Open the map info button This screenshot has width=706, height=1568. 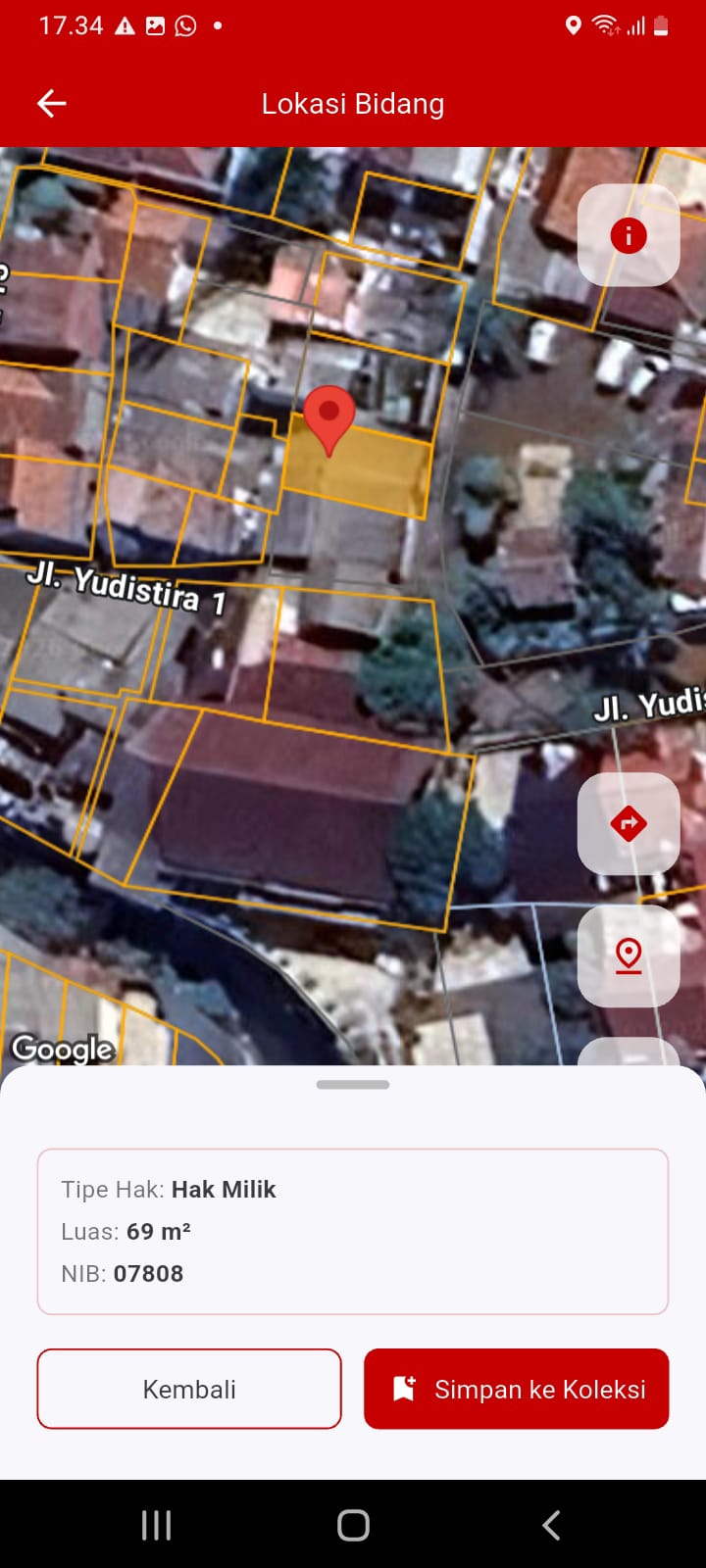click(628, 235)
